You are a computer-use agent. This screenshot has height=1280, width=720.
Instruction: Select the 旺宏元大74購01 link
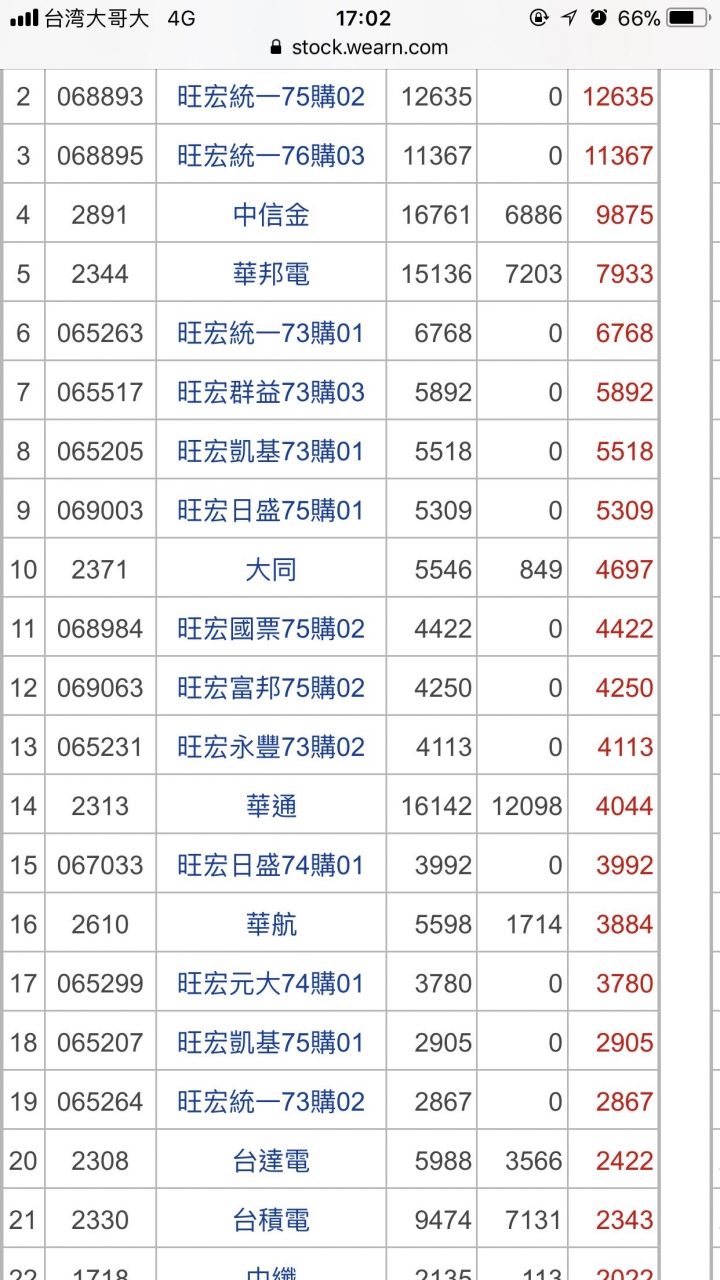coord(271,983)
